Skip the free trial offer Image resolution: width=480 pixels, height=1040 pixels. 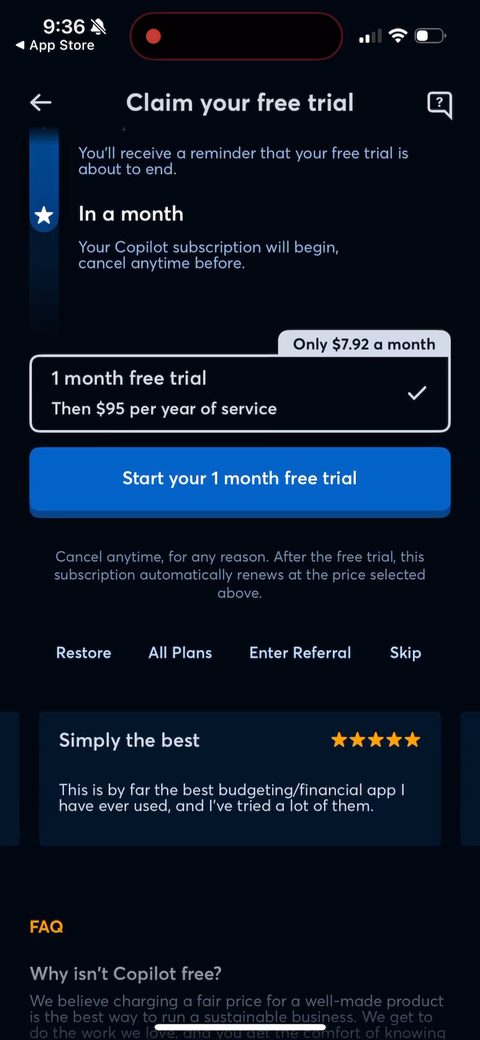coord(405,653)
